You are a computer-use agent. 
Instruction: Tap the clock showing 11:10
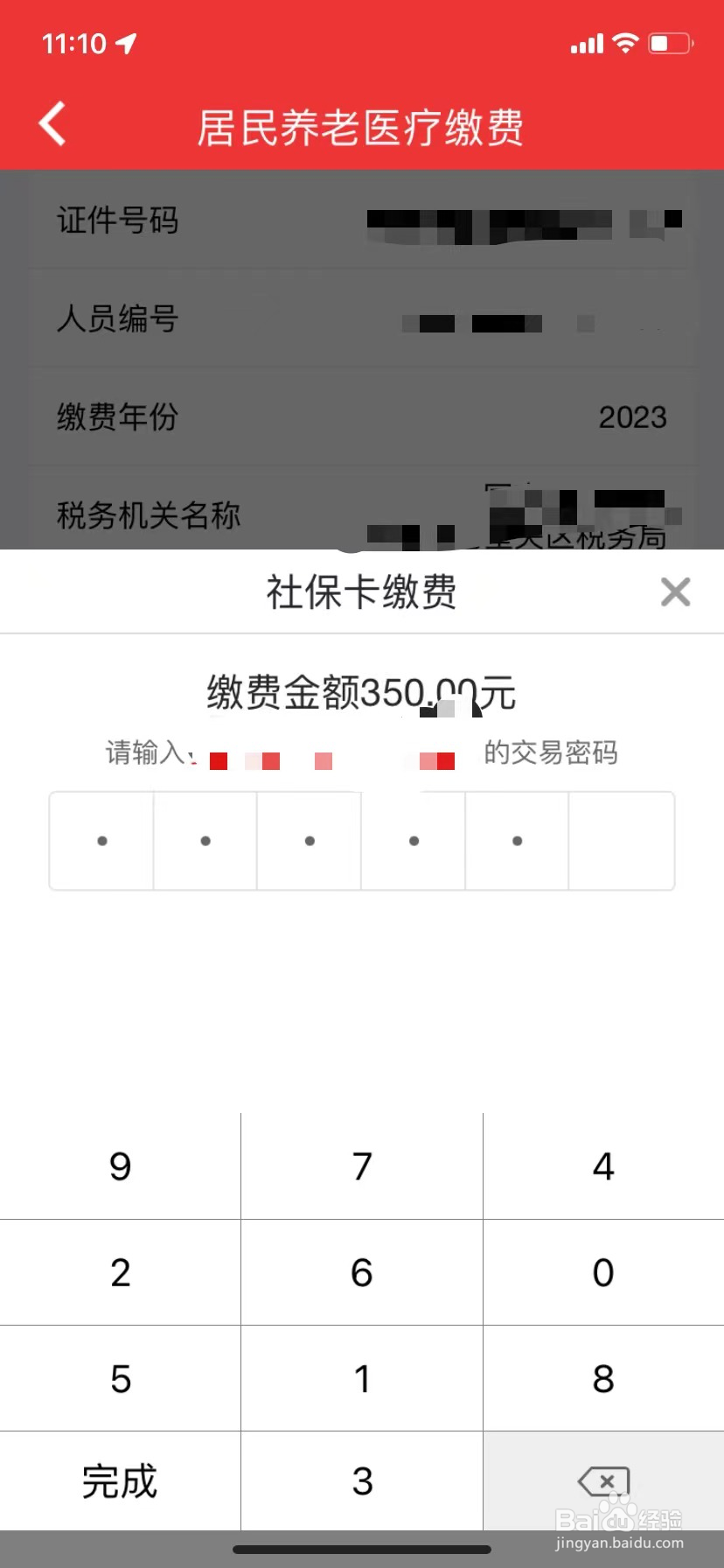(x=76, y=42)
